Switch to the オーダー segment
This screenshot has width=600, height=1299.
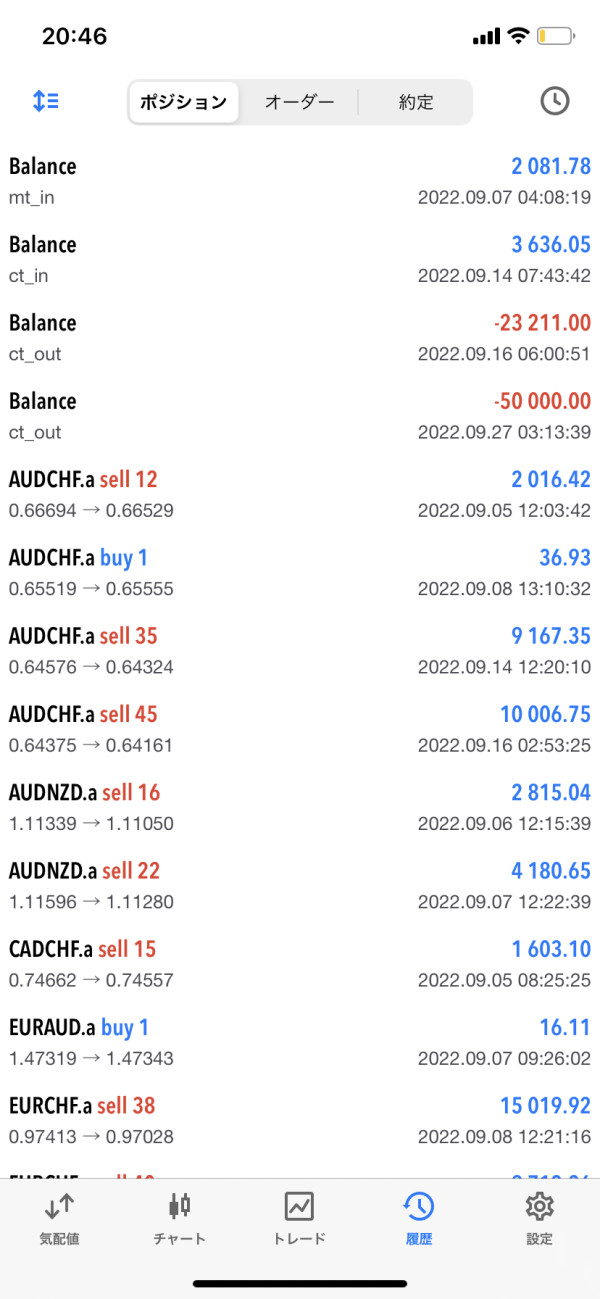pyautogui.click(x=299, y=102)
